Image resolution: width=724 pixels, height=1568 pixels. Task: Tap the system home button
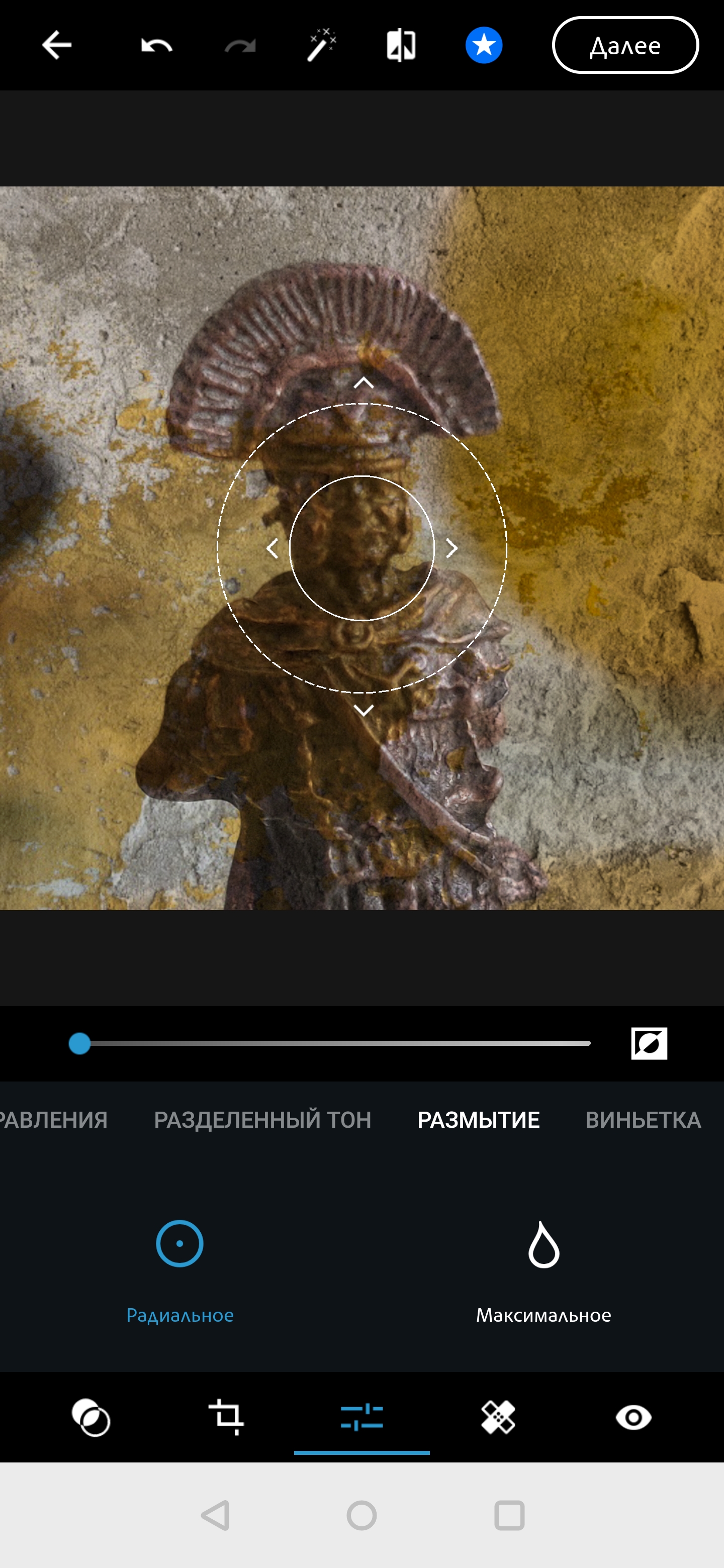point(361,1515)
